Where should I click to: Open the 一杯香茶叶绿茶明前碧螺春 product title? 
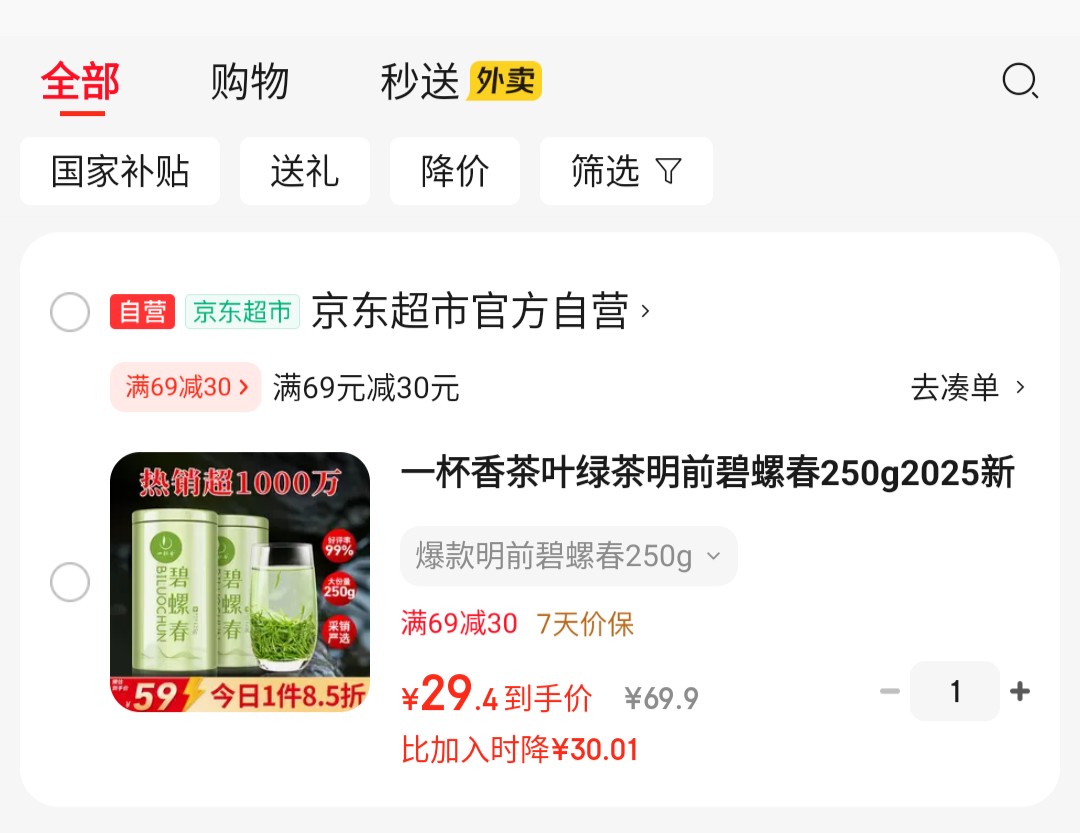pyautogui.click(x=707, y=473)
